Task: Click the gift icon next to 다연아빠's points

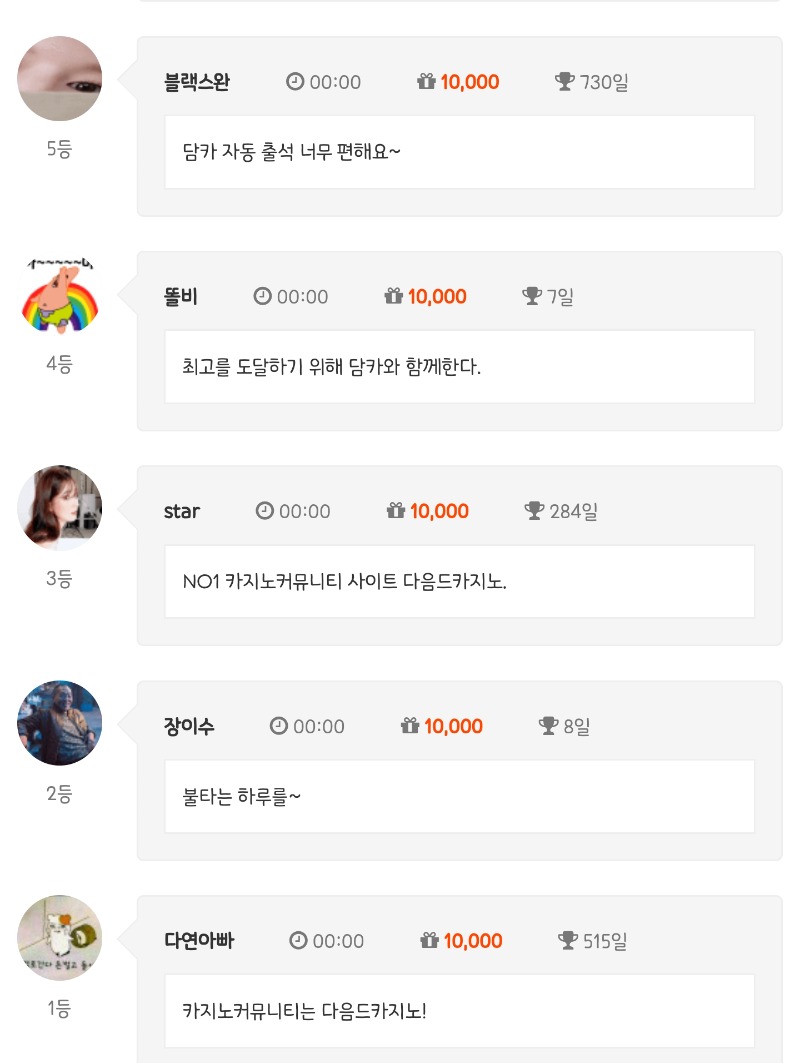Action: (430, 940)
